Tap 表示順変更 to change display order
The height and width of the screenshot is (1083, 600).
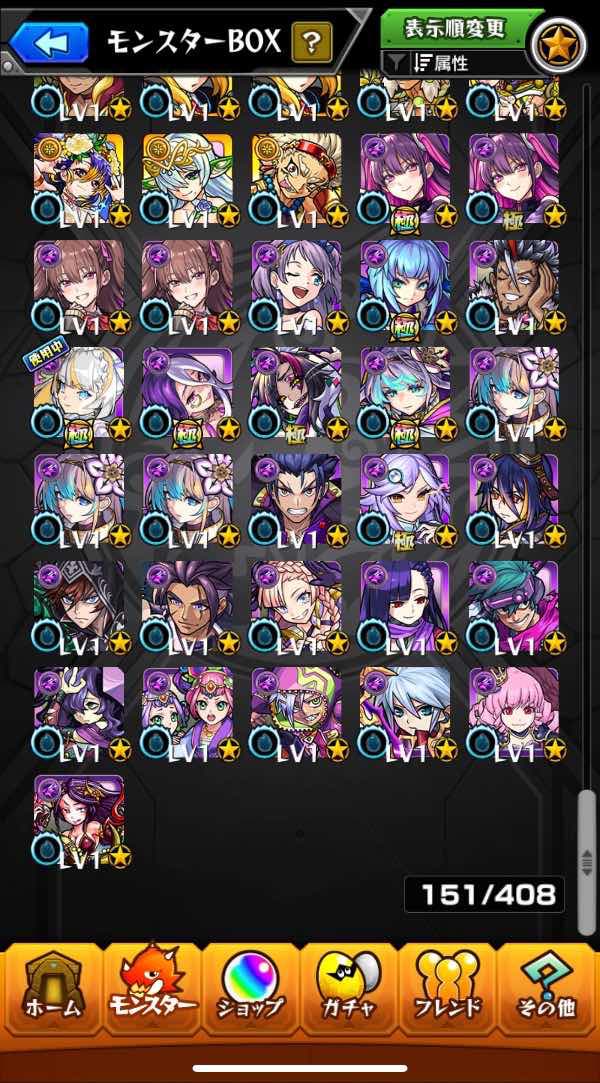[456, 28]
